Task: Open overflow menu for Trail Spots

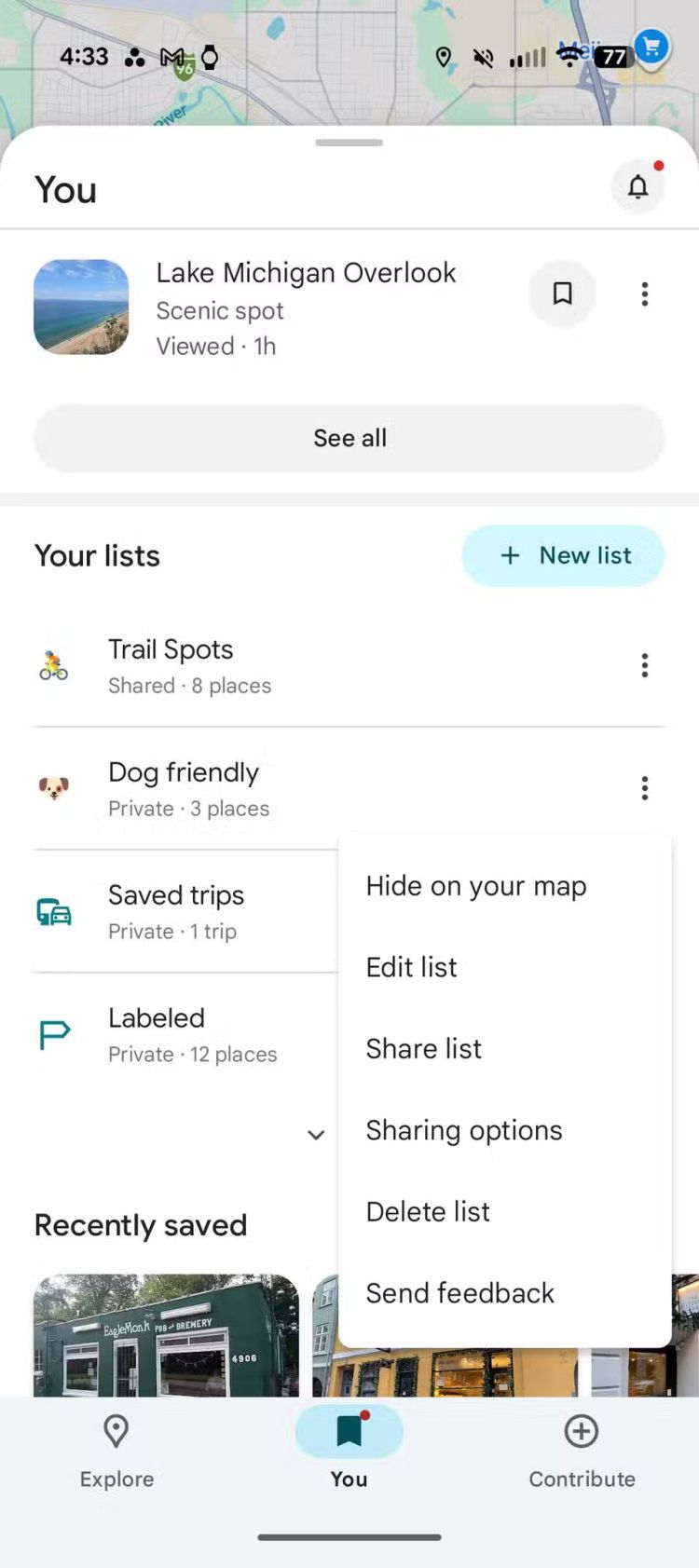Action: click(644, 665)
